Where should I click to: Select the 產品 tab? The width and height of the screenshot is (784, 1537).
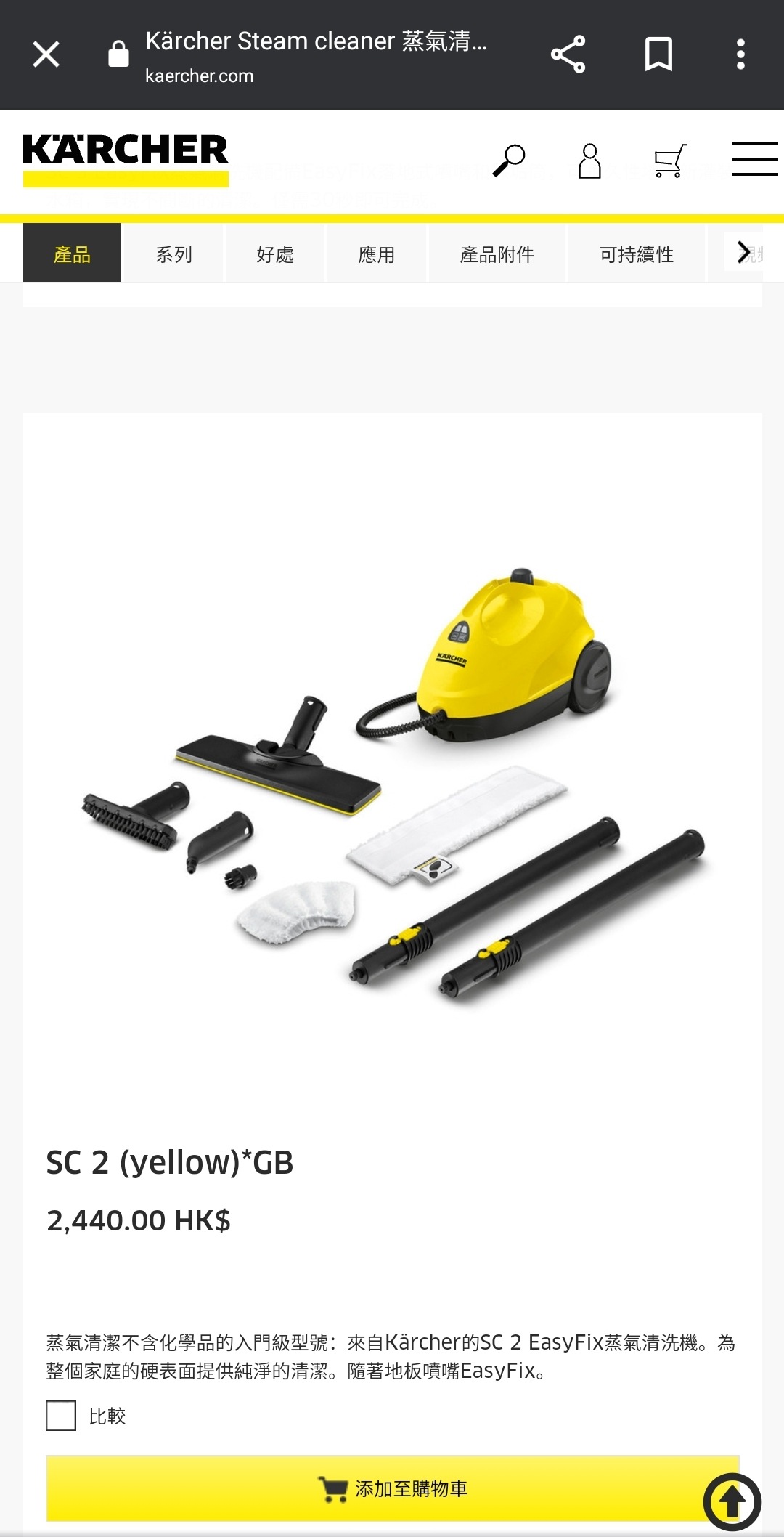pos(73,253)
